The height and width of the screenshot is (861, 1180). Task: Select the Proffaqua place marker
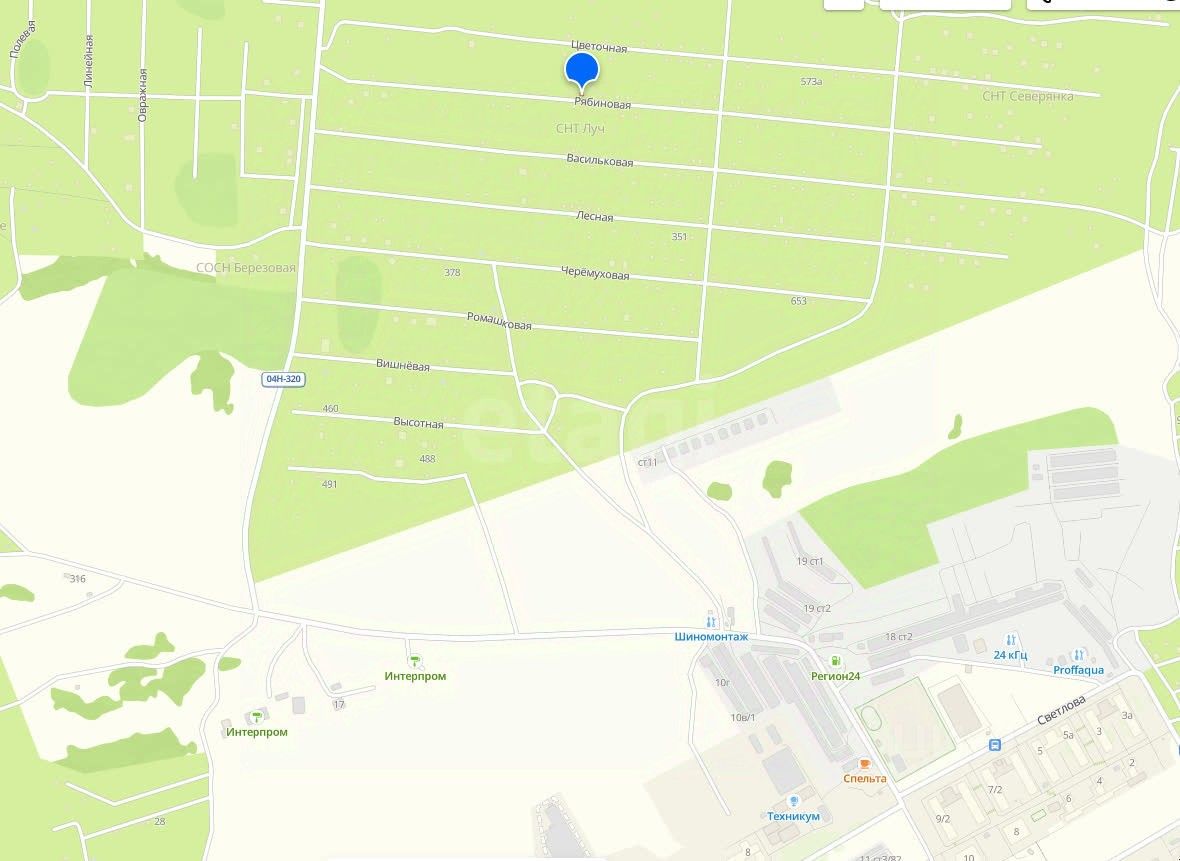click(x=1078, y=655)
